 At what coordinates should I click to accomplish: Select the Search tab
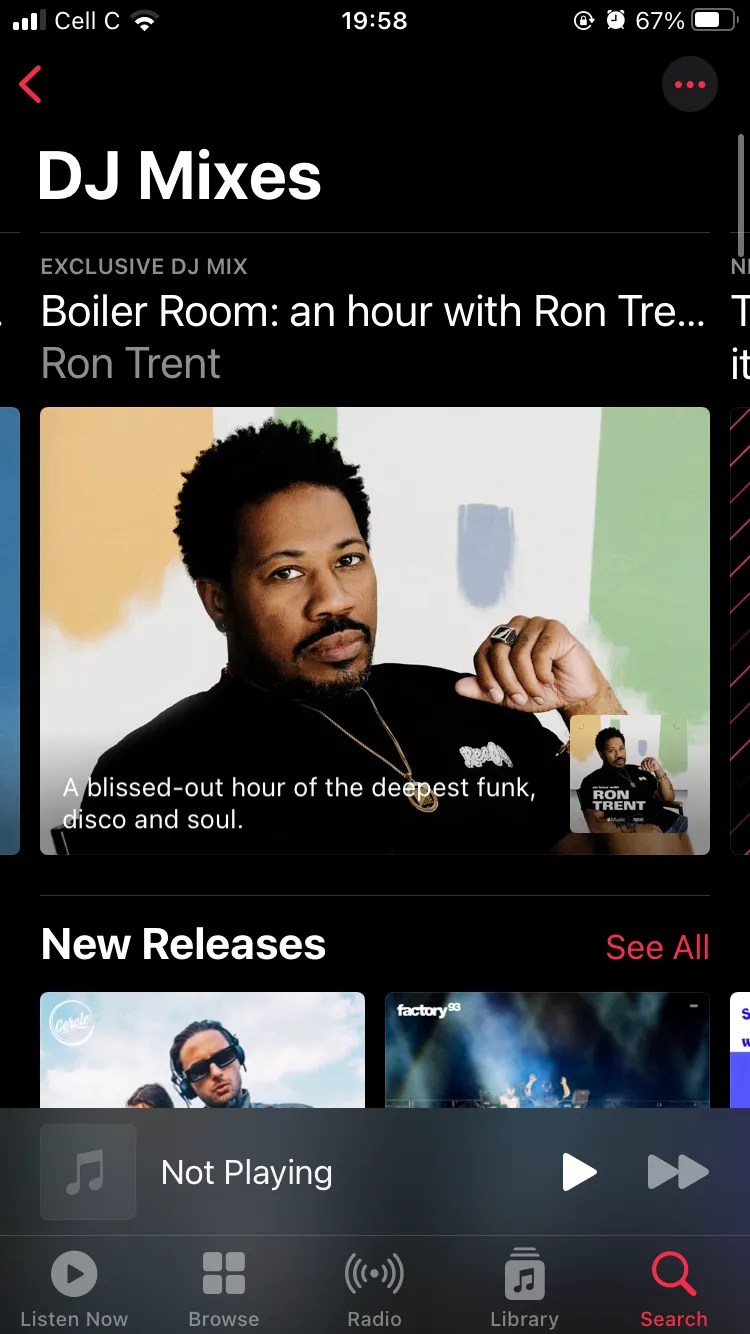[673, 1288]
